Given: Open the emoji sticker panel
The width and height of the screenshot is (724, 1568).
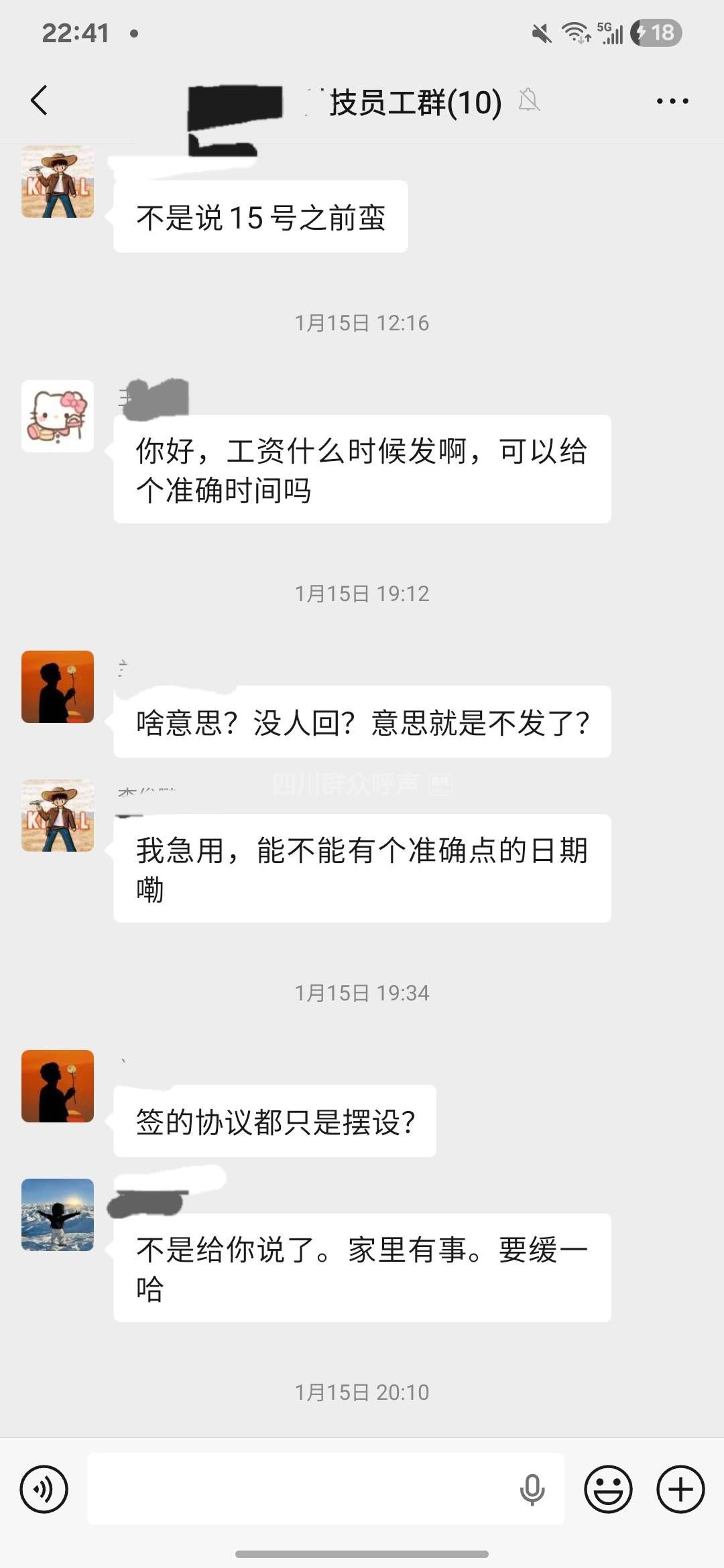Looking at the screenshot, I should 608,1489.
